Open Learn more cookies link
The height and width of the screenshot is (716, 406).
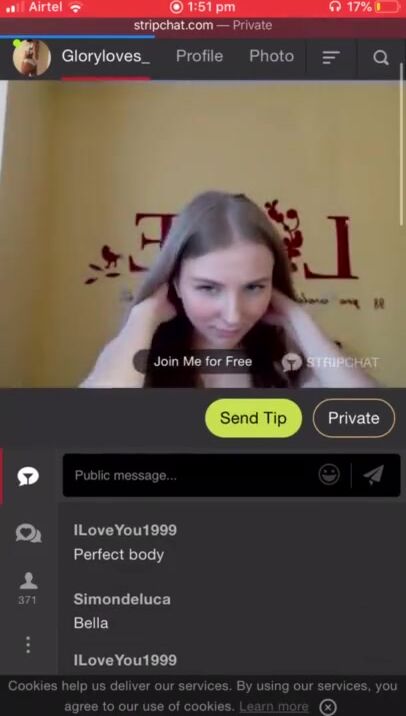[x=274, y=707]
